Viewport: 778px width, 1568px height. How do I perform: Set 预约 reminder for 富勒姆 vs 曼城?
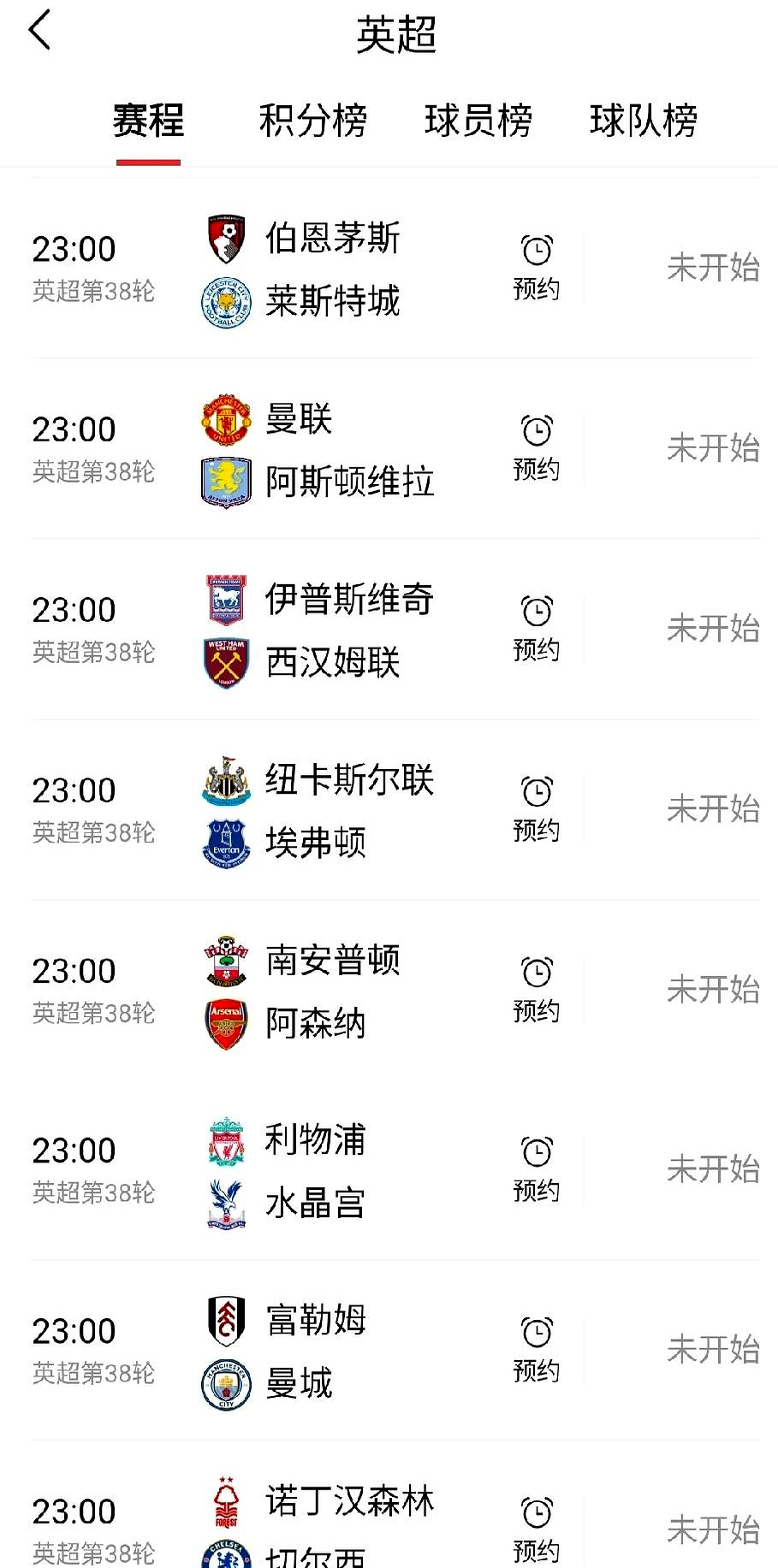click(x=537, y=1349)
